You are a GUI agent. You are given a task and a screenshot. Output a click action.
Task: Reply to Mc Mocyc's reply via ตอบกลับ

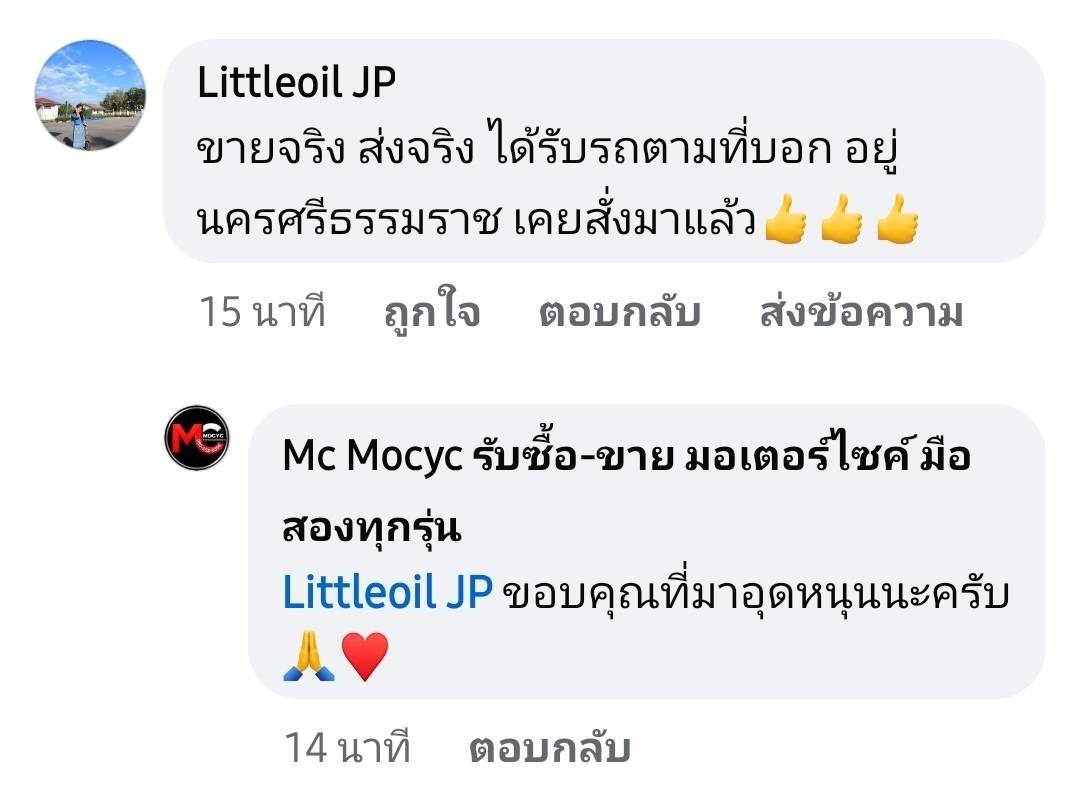tap(549, 748)
